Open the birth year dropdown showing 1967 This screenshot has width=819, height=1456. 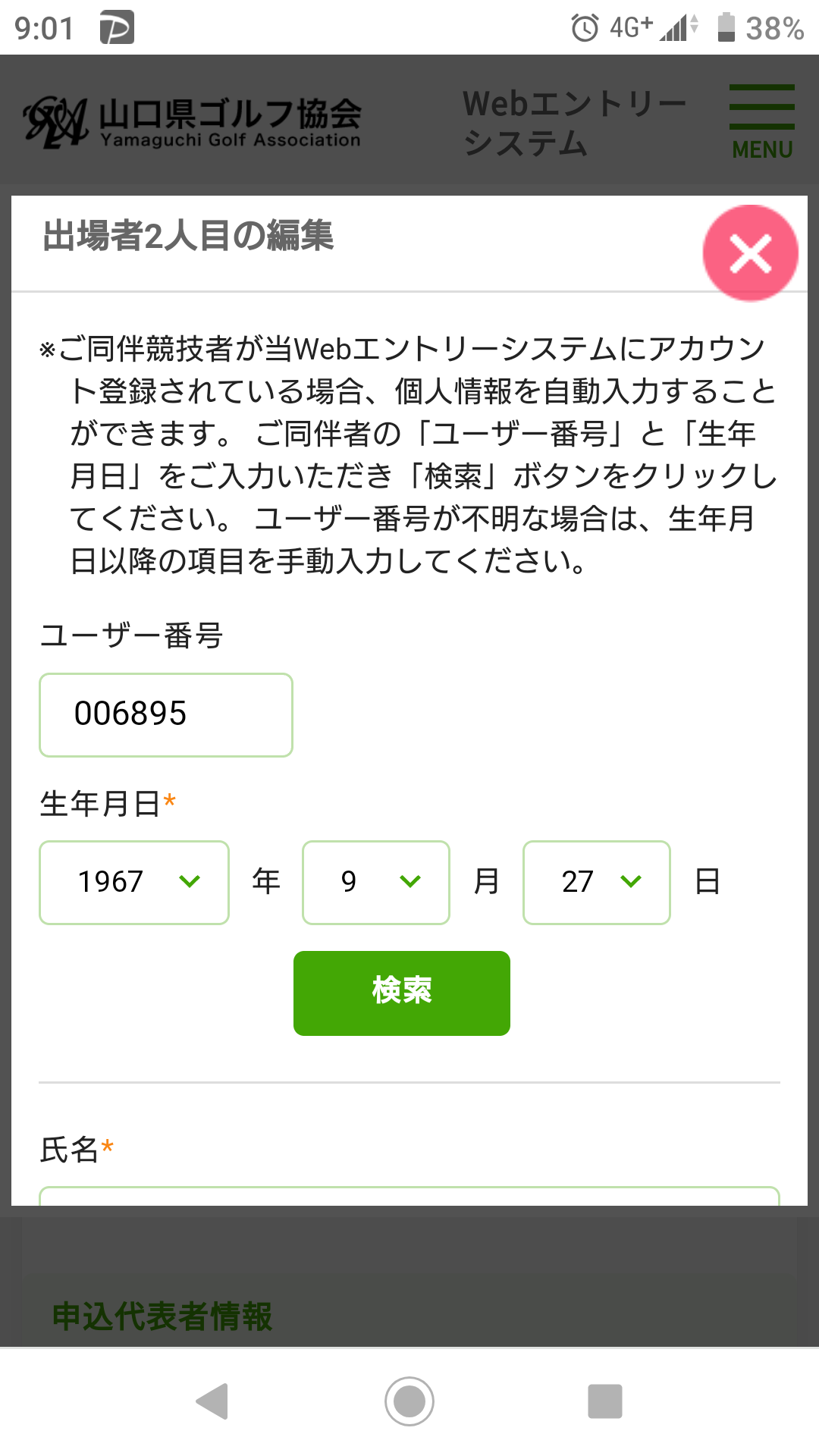pos(134,882)
